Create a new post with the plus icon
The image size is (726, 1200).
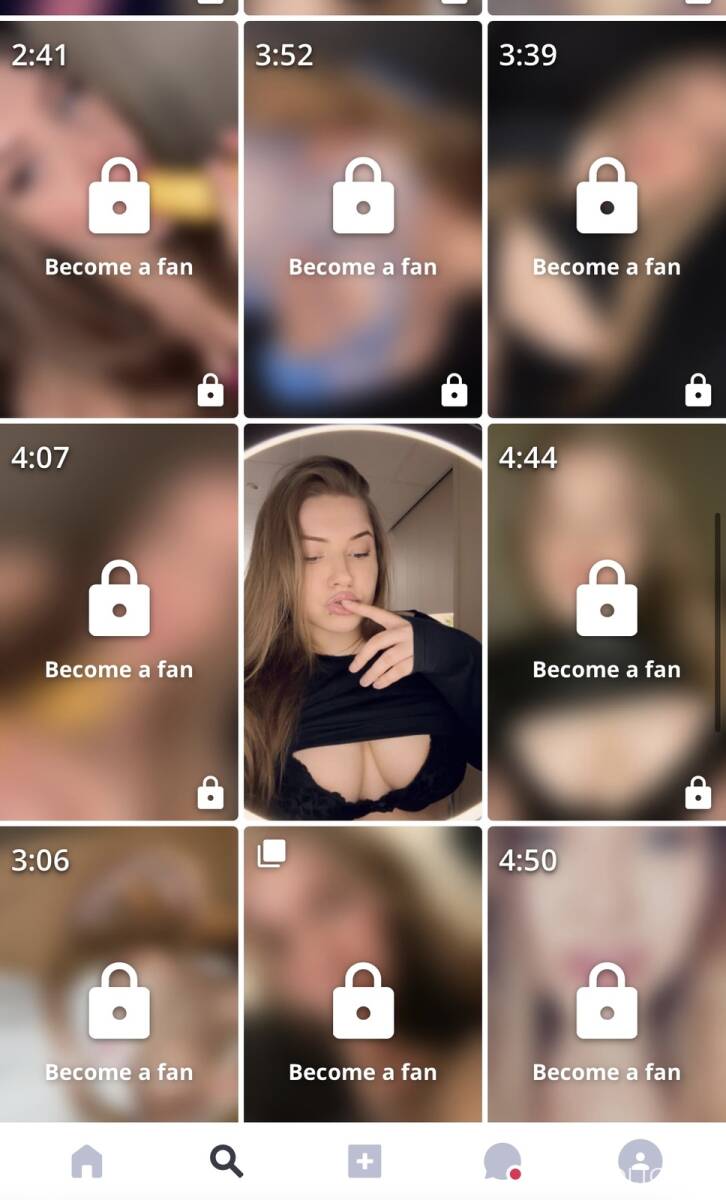(x=364, y=1161)
